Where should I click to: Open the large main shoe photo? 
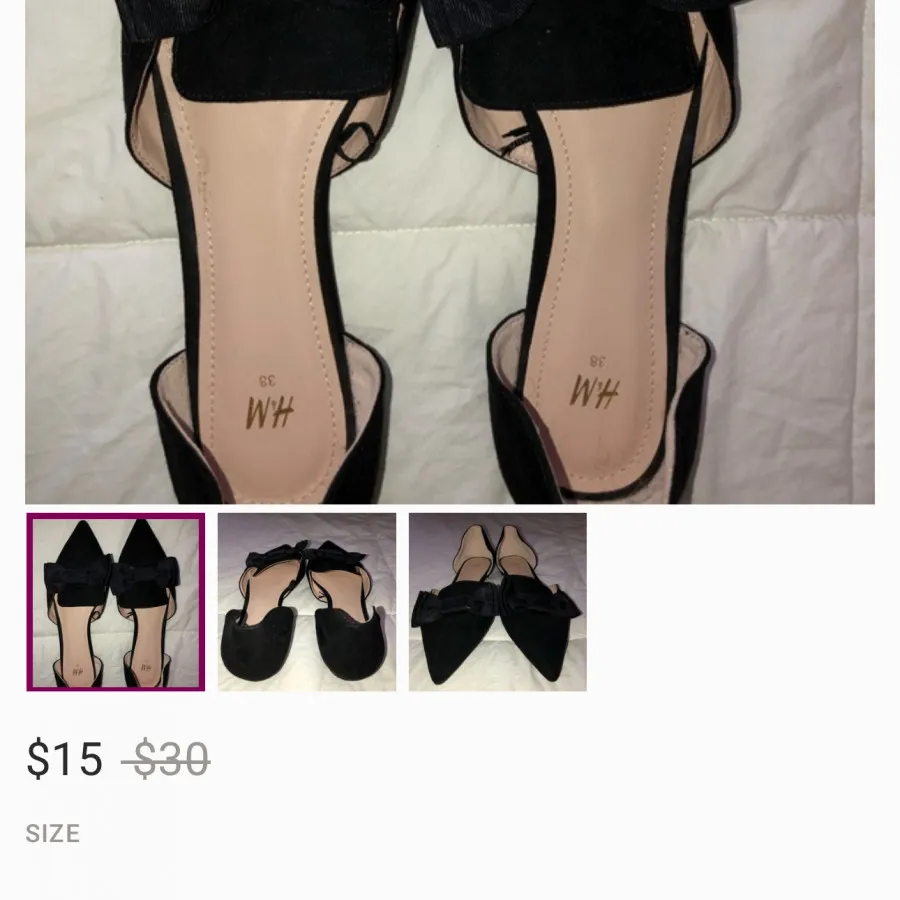[x=450, y=250]
